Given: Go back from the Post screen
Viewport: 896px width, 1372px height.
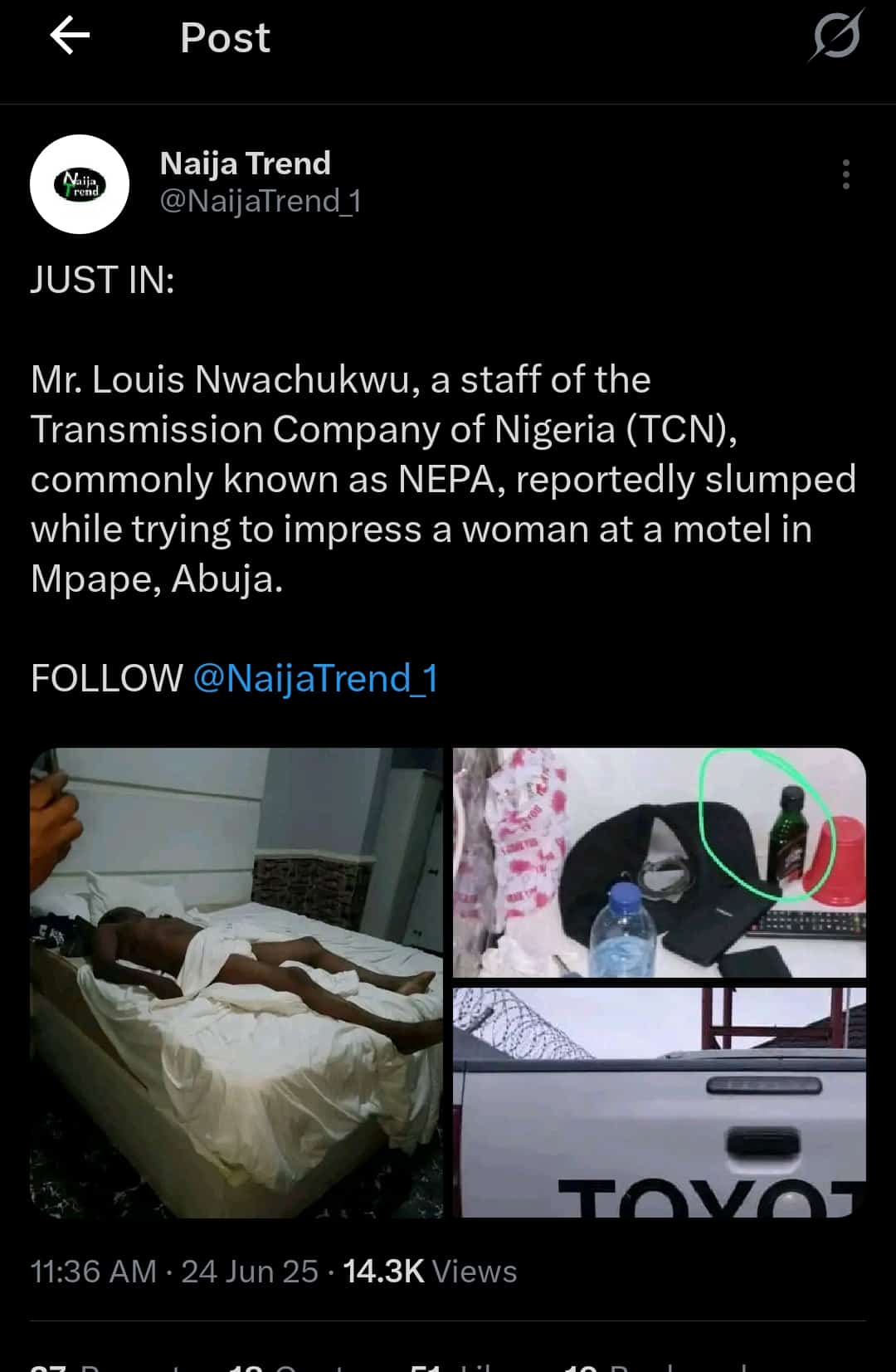Looking at the screenshot, I should tap(70, 37).
